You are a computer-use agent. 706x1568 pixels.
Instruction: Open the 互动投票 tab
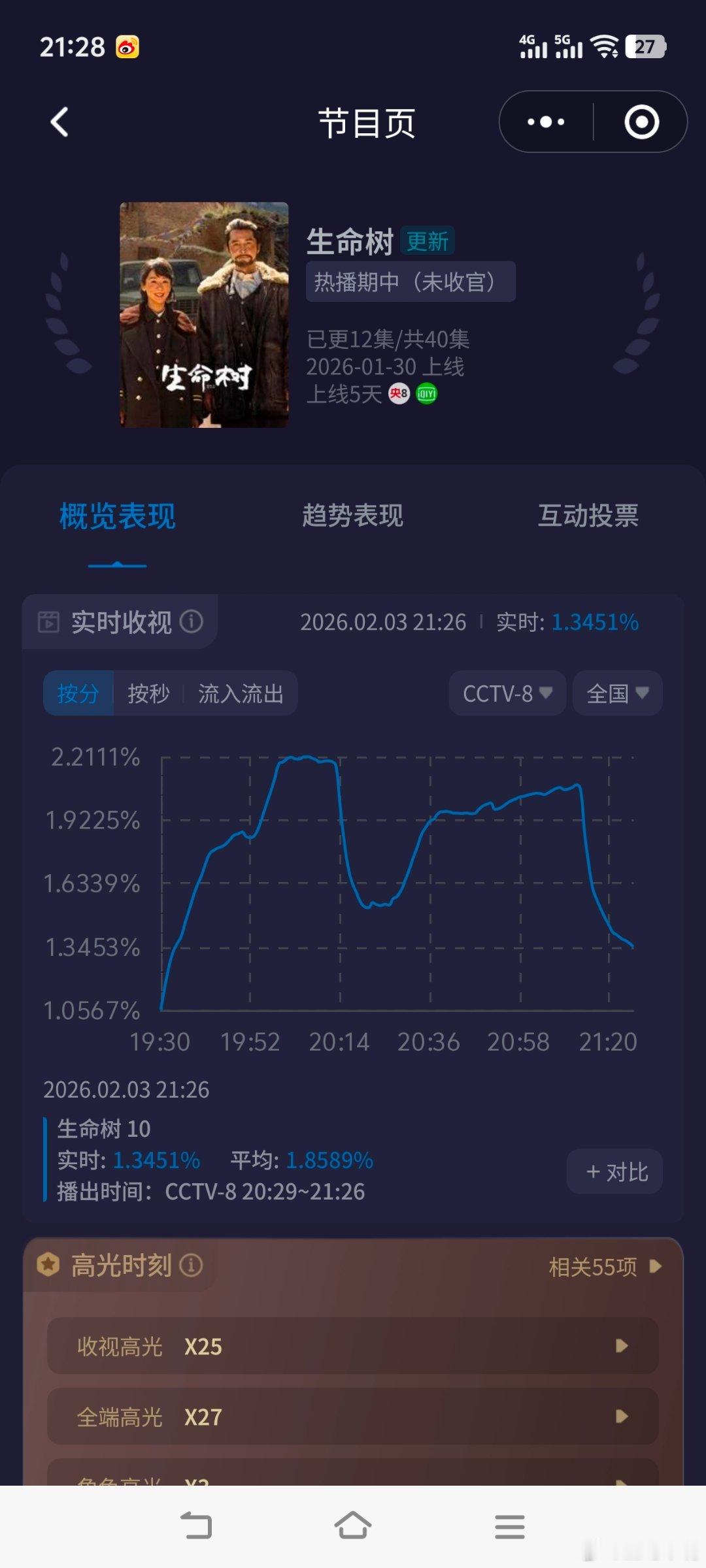(x=588, y=517)
